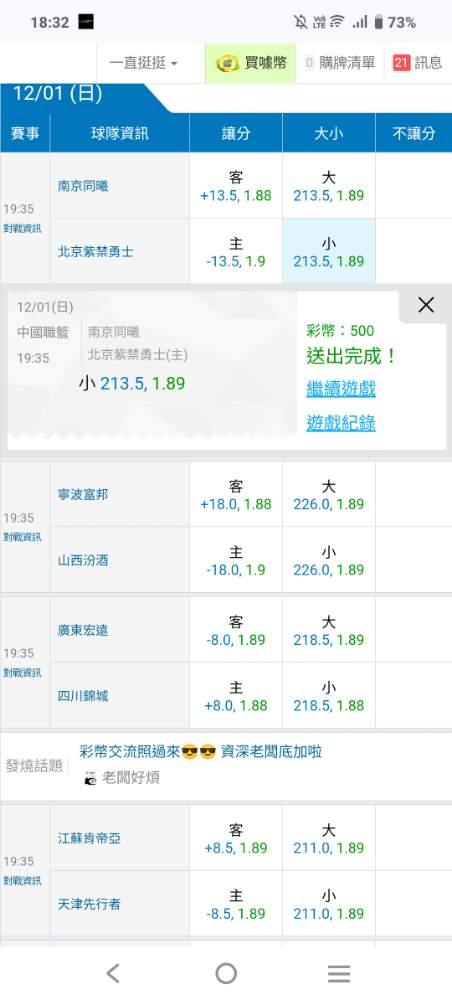Select 客 -8.0 for 廣東宏遠

[x=236, y=630]
